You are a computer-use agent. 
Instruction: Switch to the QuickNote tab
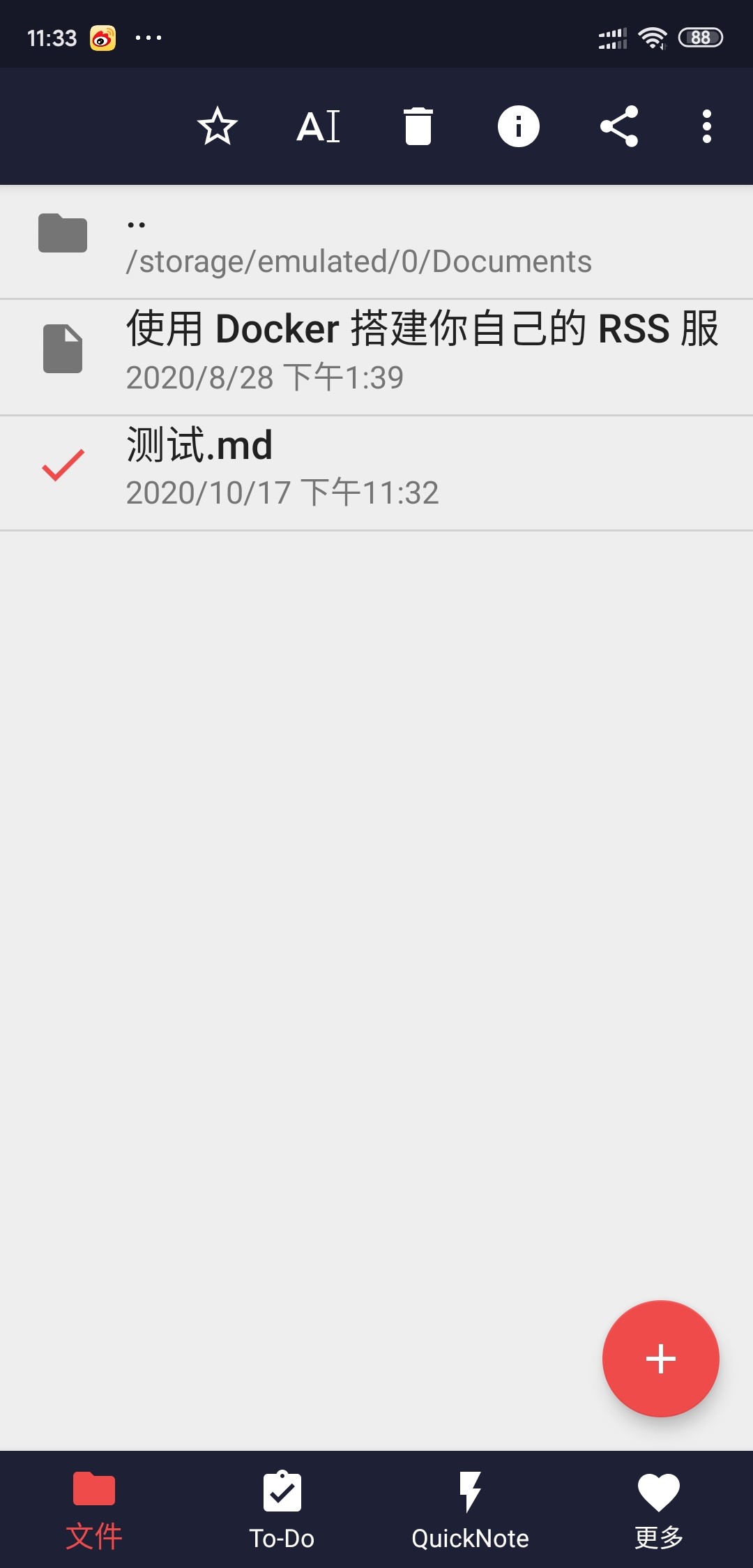[x=470, y=1509]
